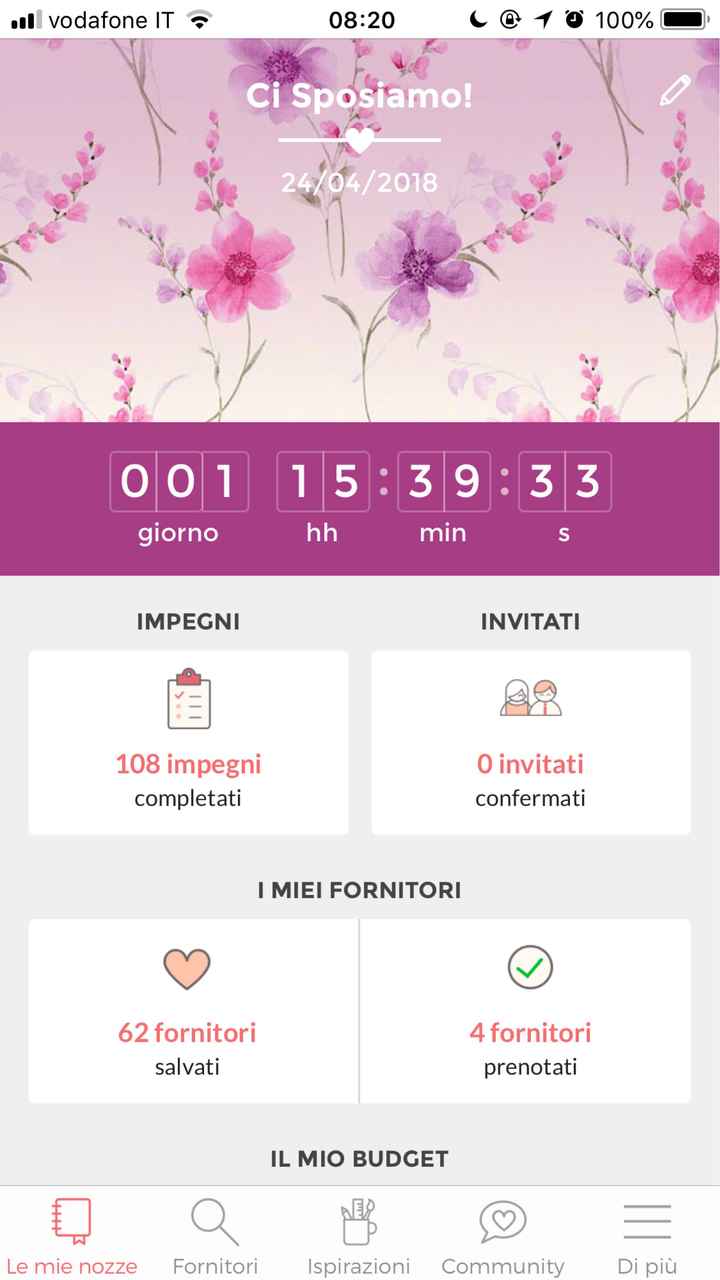Open the 108 impegni completati link
Image resolution: width=720 pixels, height=1280 pixels.
click(188, 780)
